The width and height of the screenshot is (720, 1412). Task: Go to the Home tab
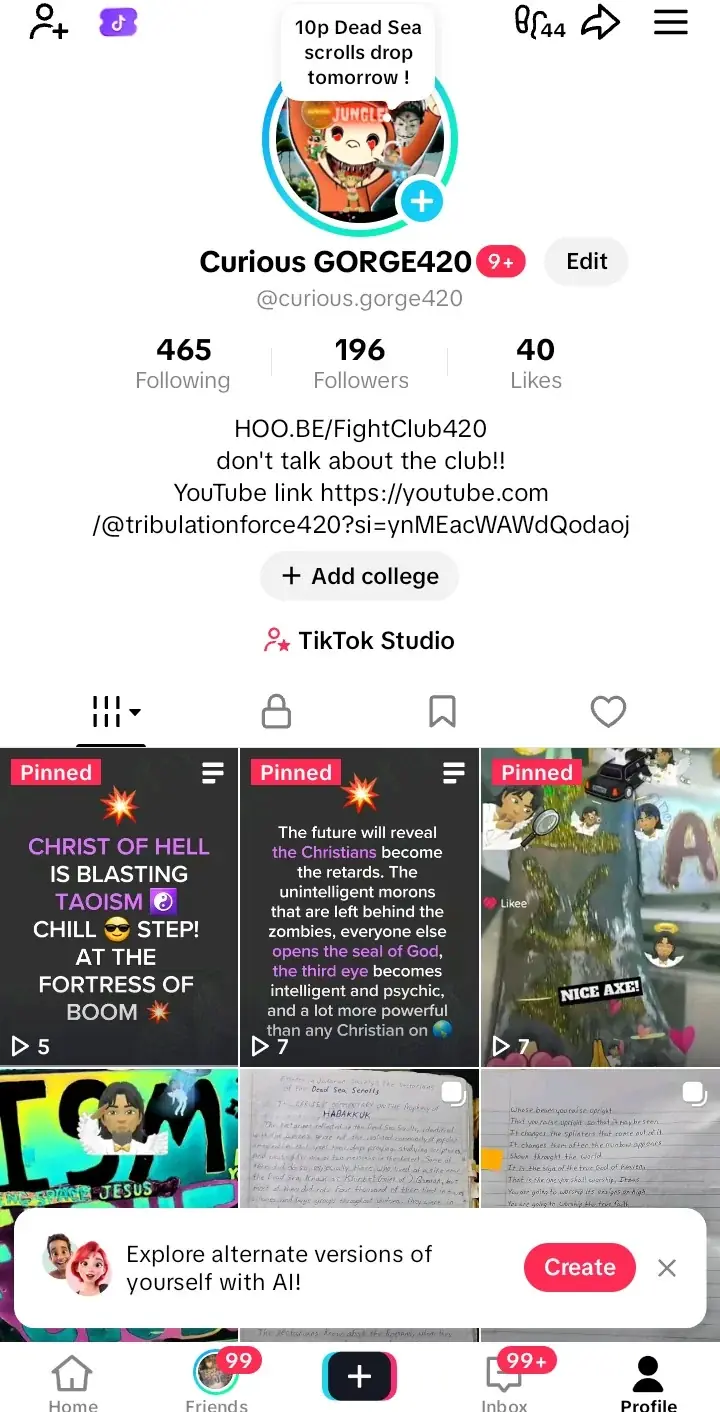click(x=73, y=1382)
